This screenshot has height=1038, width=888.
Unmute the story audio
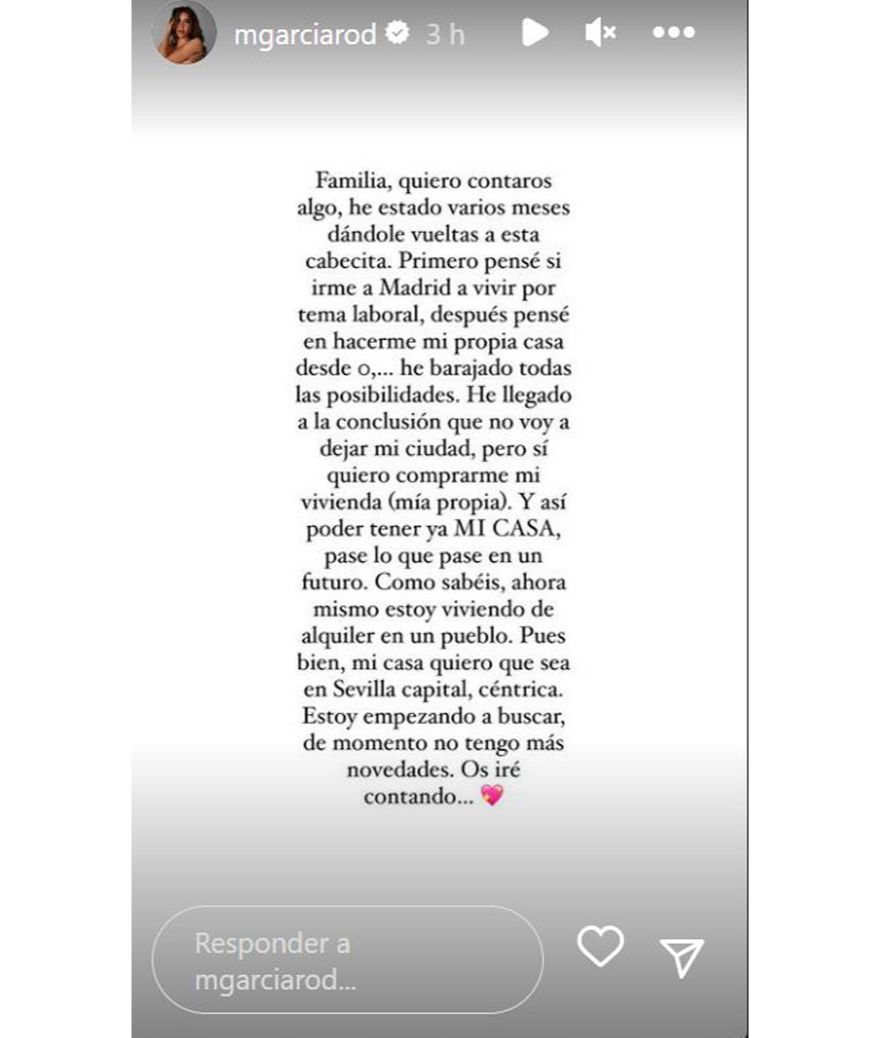click(600, 32)
